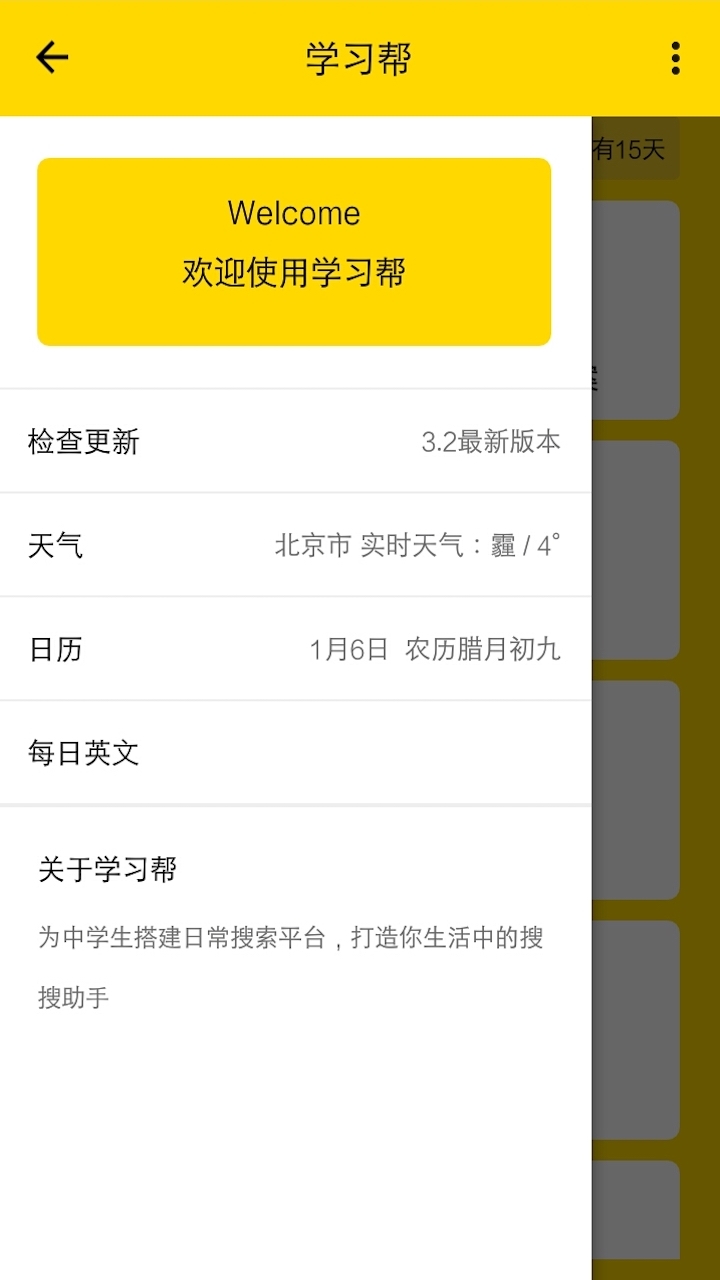Open the three-dot overflow menu

pos(676,58)
